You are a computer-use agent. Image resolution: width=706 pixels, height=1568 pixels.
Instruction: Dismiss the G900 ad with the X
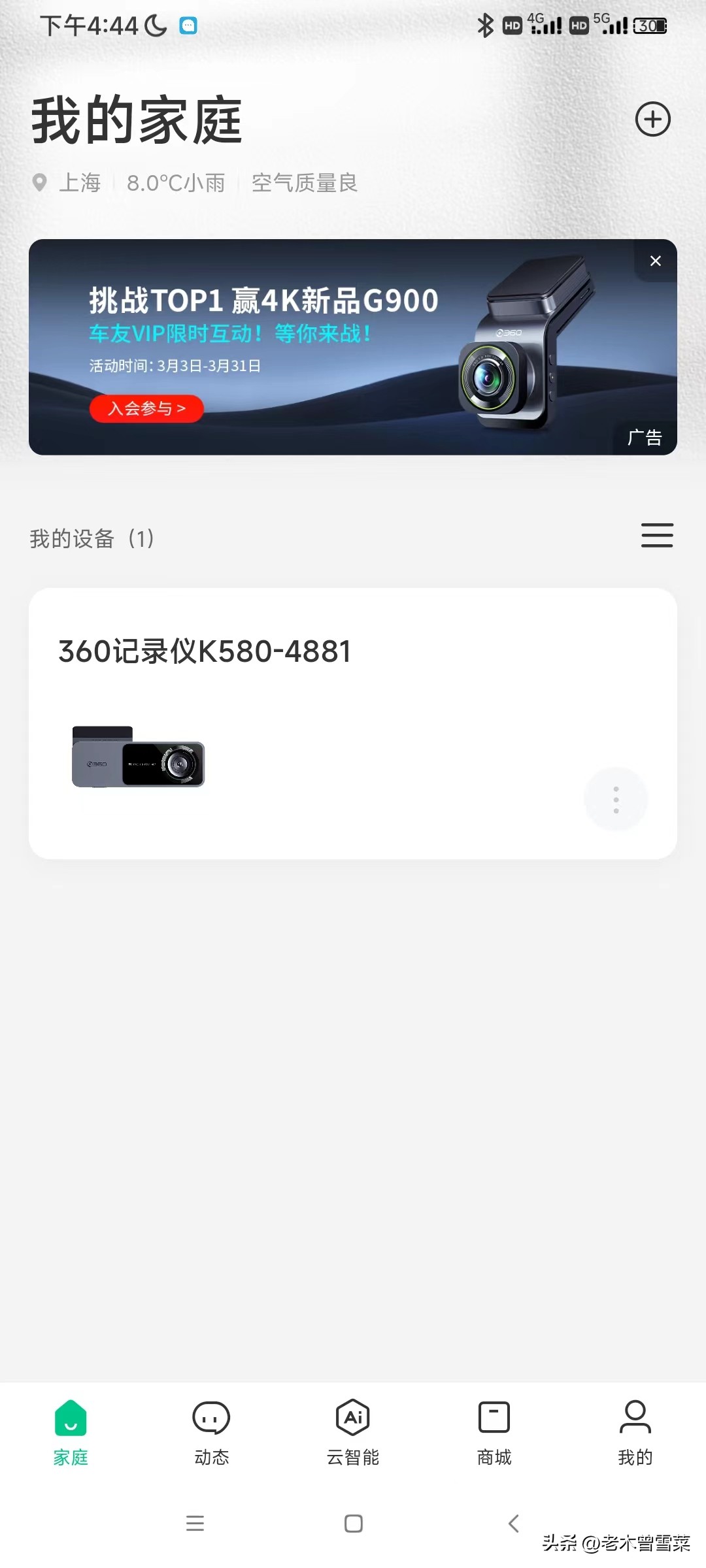pos(656,261)
